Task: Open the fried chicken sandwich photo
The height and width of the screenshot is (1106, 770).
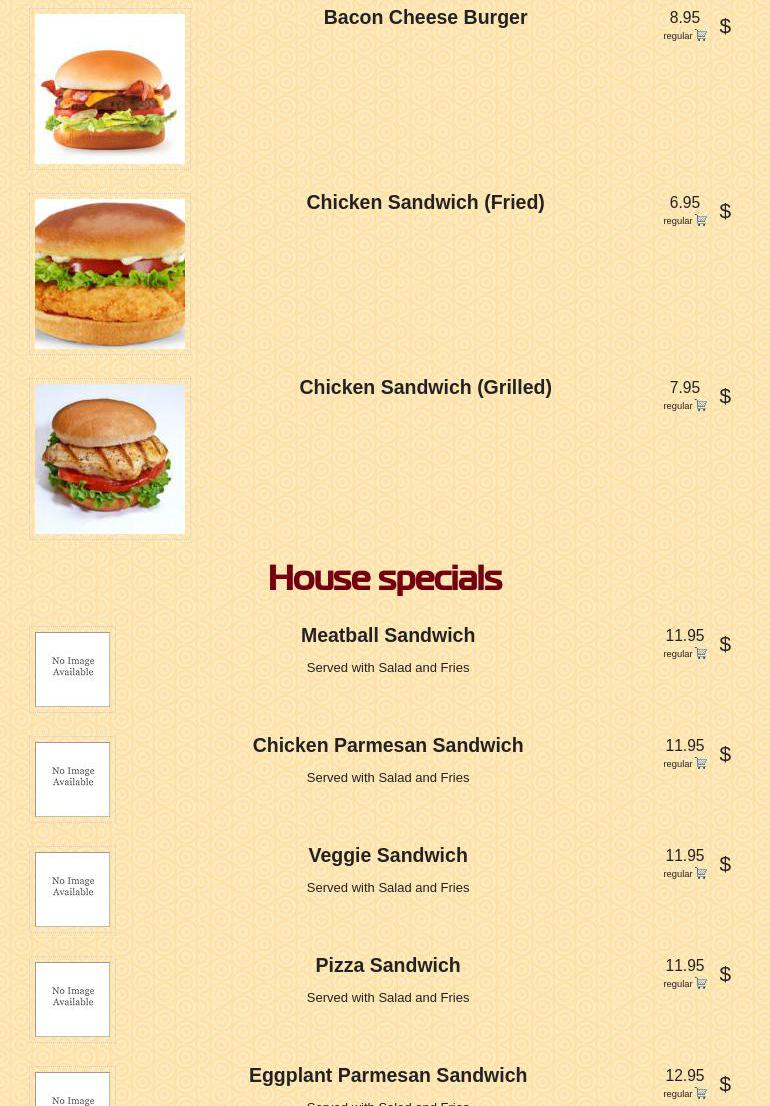Action: [x=110, y=274]
